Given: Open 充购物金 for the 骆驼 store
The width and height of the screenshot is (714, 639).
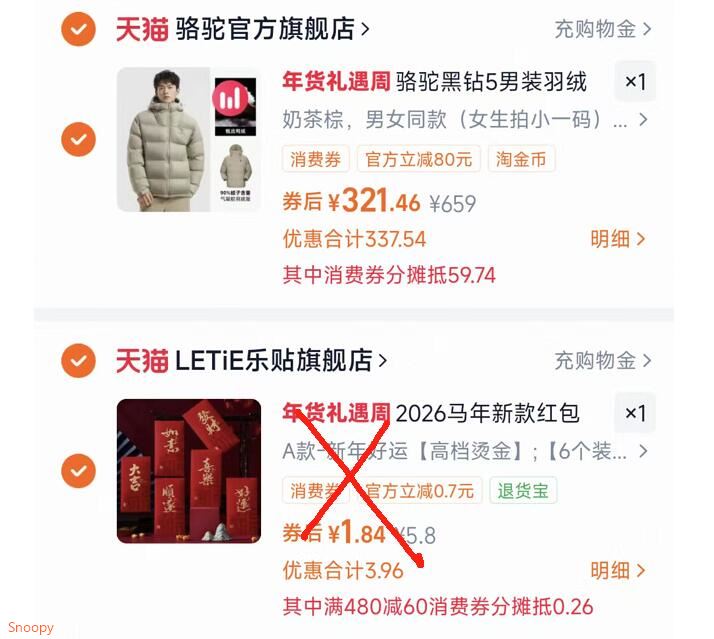Looking at the screenshot, I should click(x=602, y=30).
